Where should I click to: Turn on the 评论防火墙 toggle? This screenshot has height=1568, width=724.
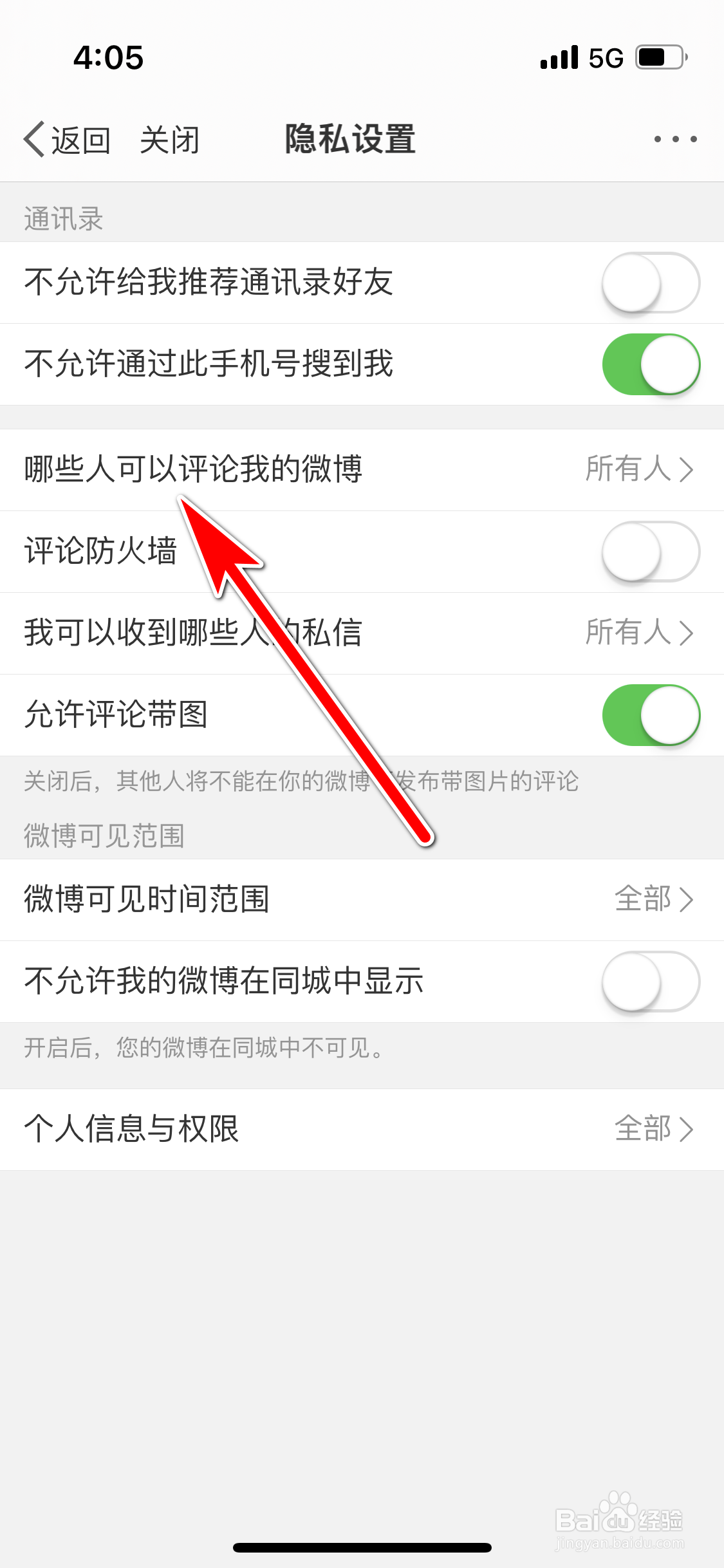click(x=651, y=552)
